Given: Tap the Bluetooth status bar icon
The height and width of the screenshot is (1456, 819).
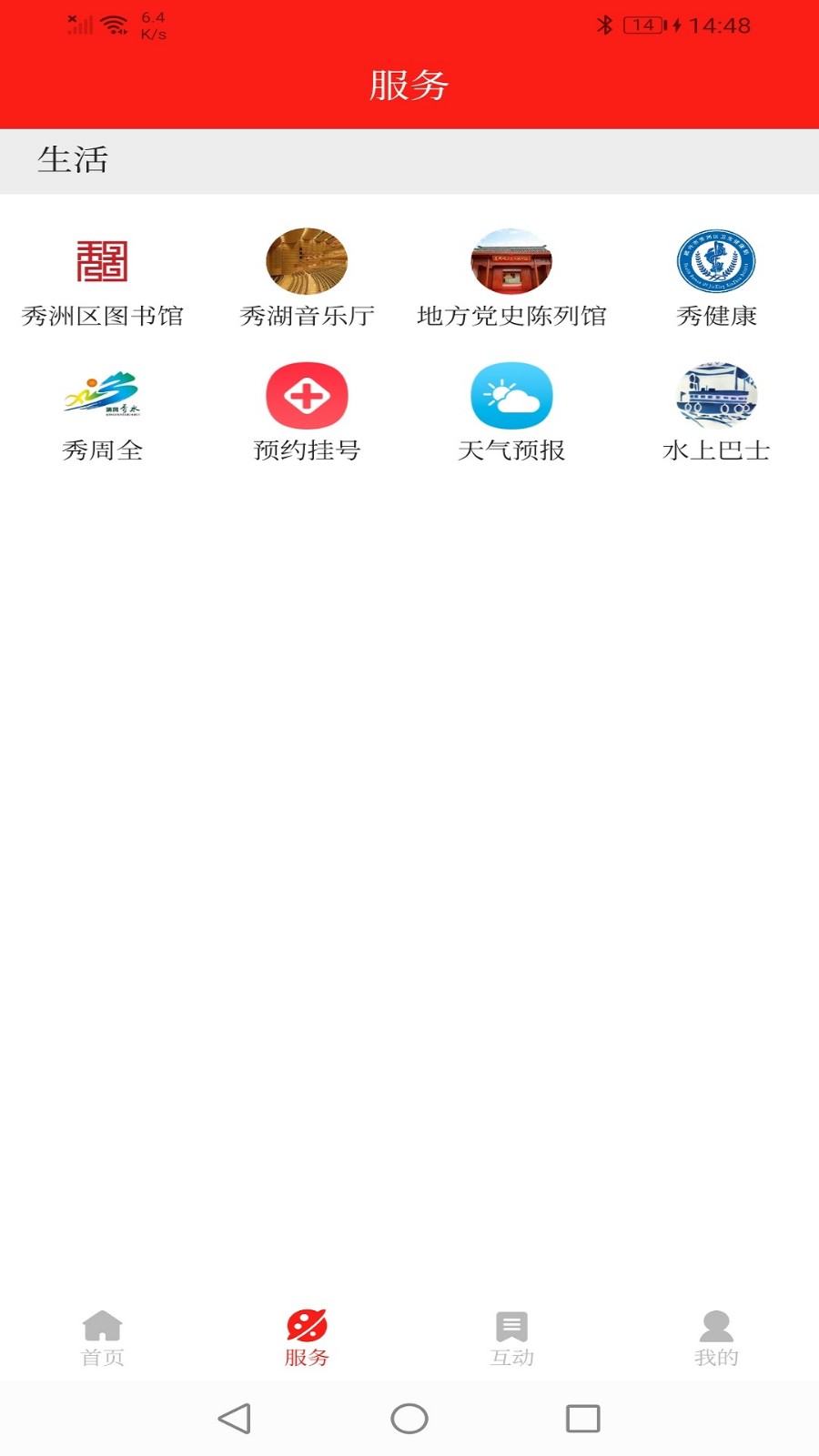Looking at the screenshot, I should coord(602,25).
